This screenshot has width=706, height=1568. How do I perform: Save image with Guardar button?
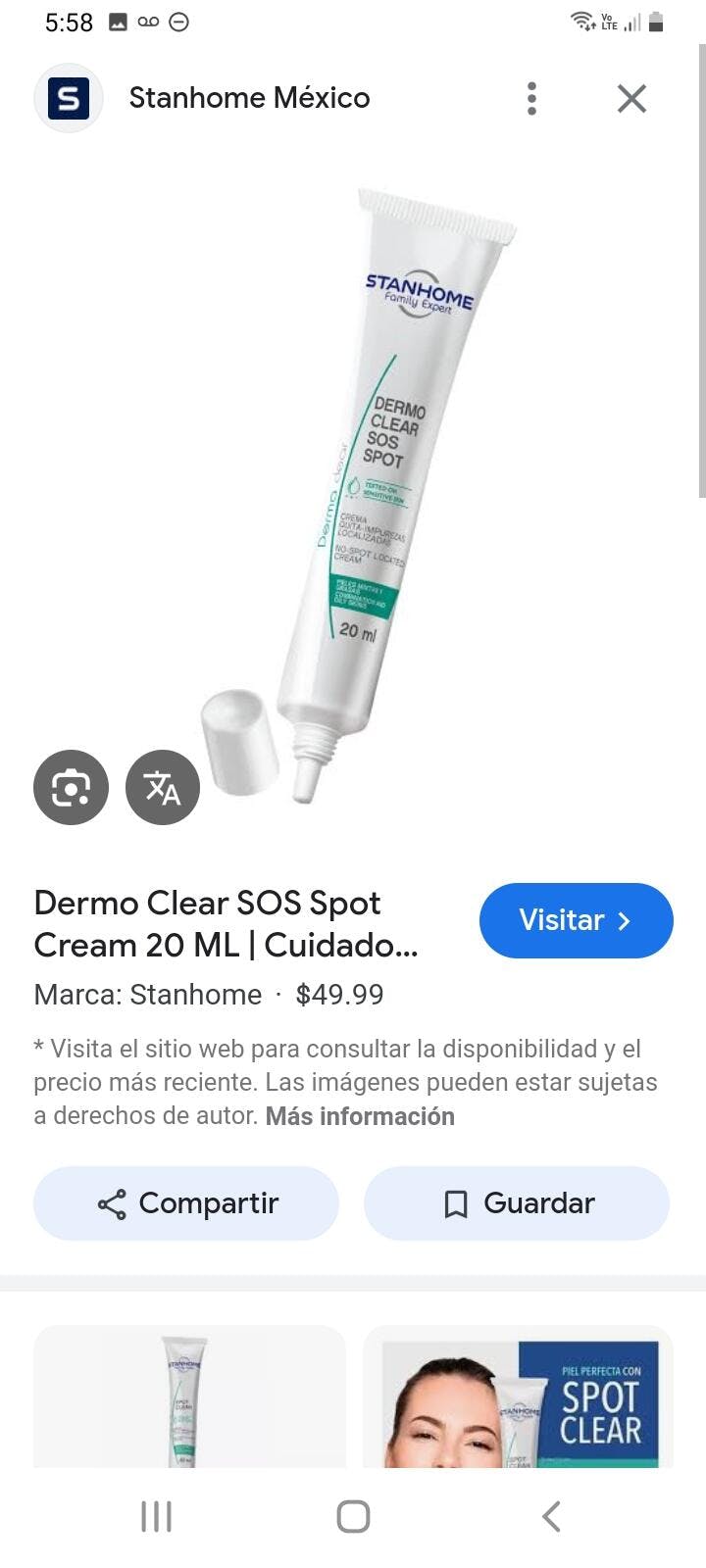pyautogui.click(x=517, y=1203)
